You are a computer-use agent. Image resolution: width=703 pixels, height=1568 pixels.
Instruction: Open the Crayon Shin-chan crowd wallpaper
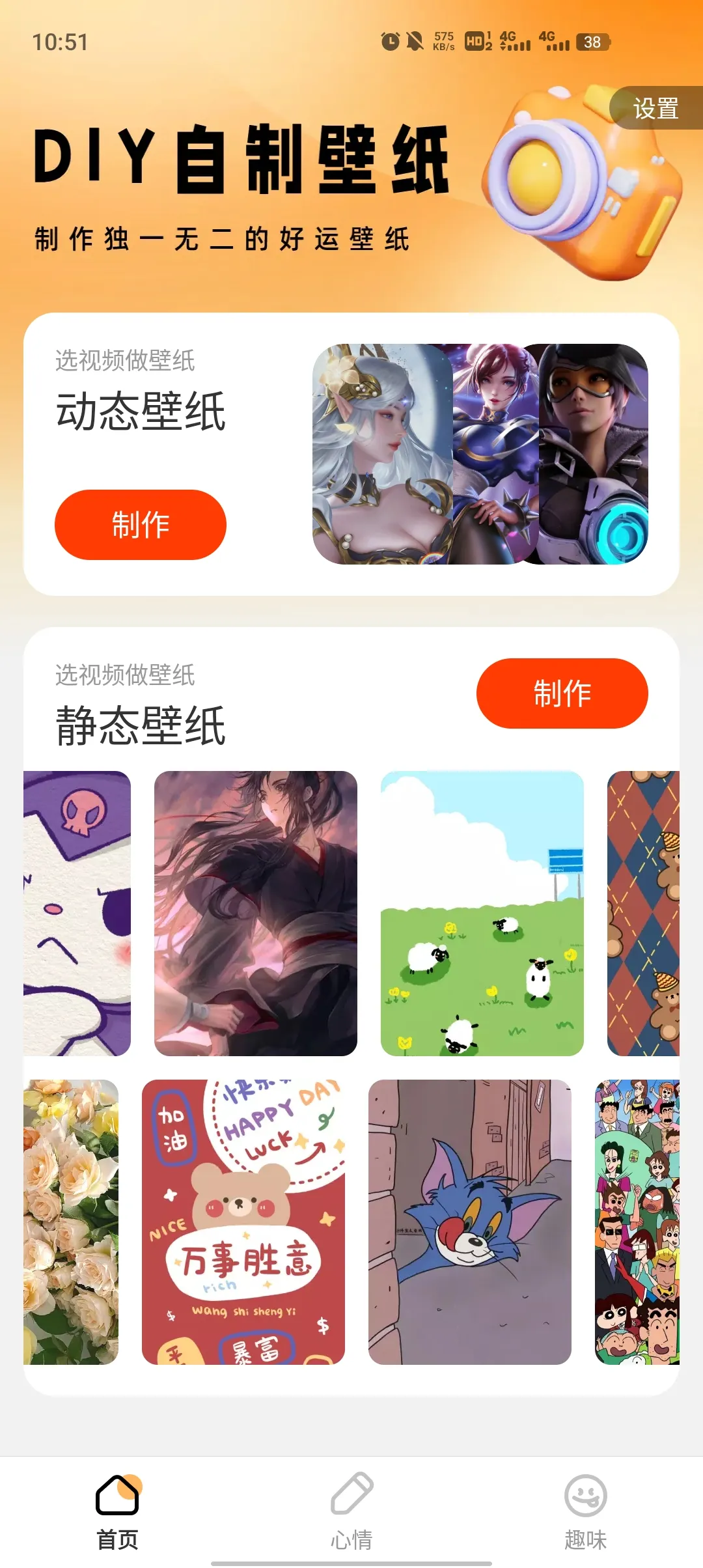click(x=637, y=1222)
